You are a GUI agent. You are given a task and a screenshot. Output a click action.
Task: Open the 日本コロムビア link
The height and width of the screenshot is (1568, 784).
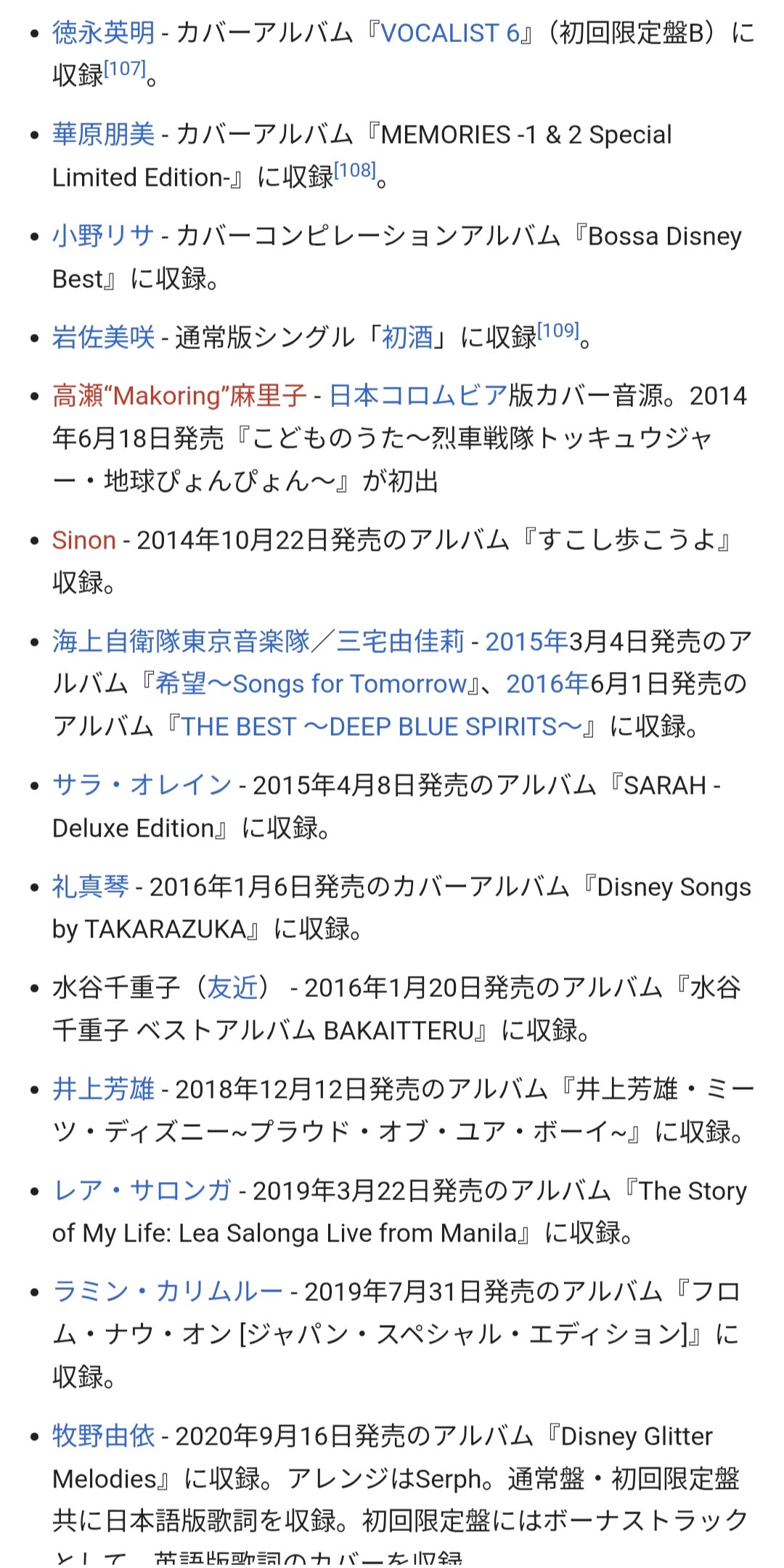(418, 395)
